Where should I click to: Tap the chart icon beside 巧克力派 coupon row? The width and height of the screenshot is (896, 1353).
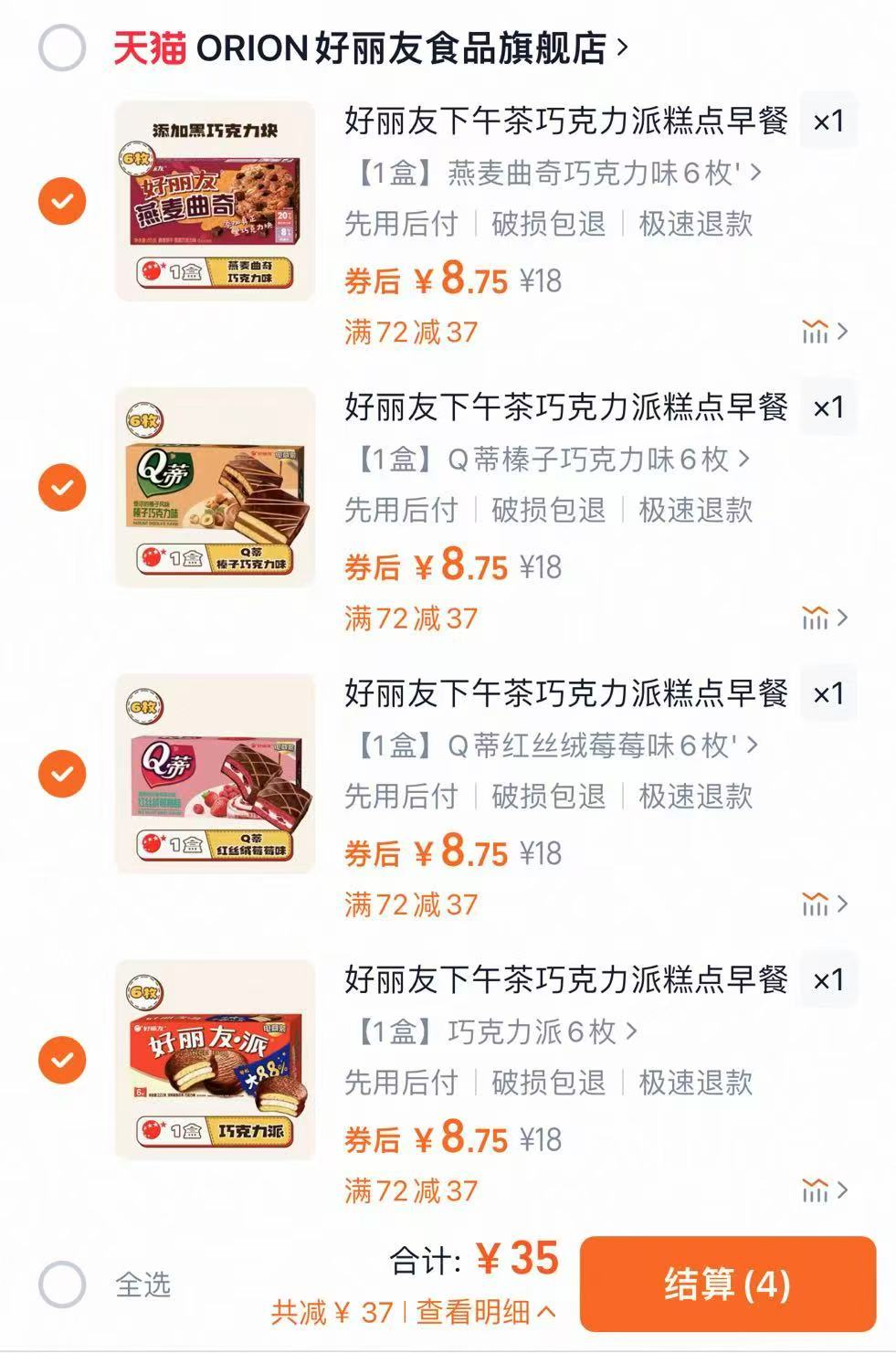coord(815,1189)
